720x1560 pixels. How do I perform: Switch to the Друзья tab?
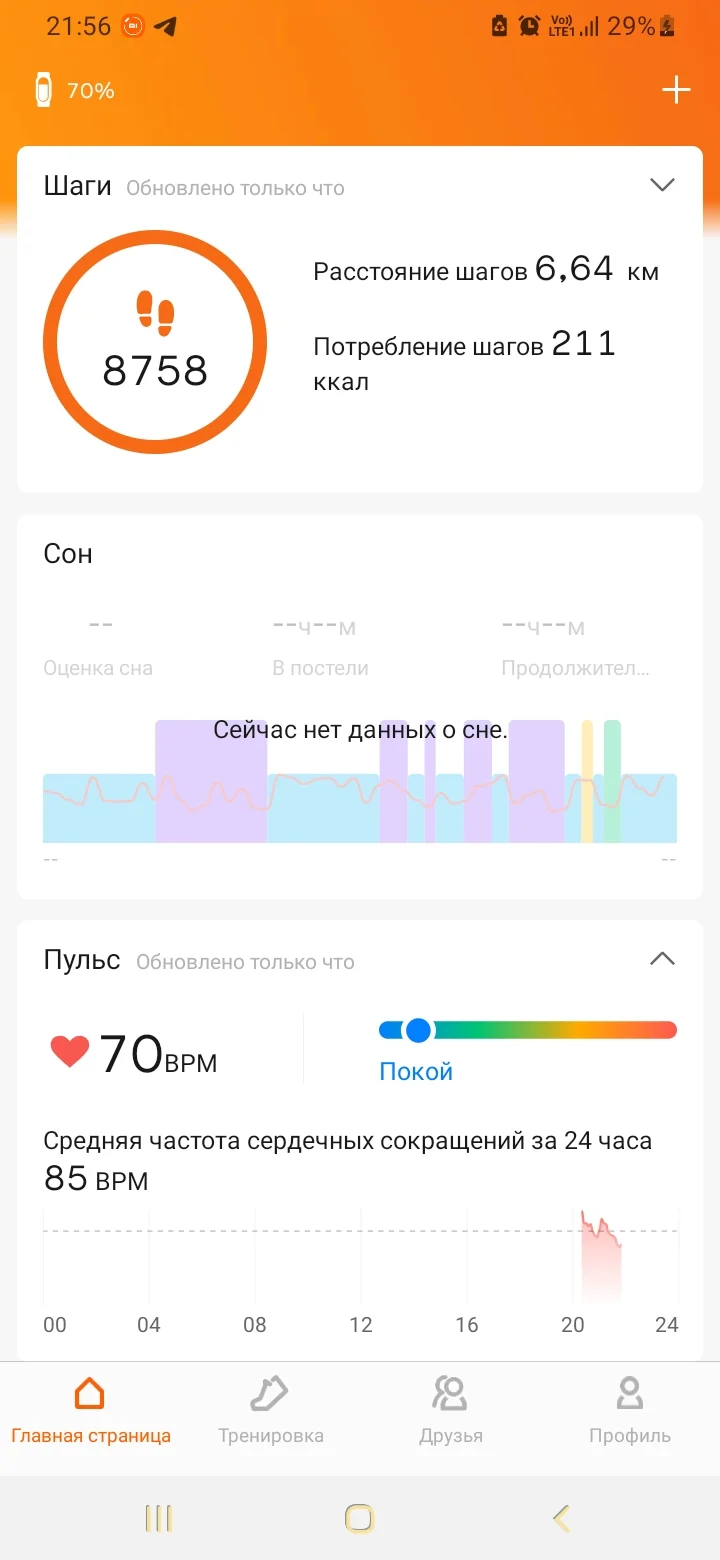449,1410
